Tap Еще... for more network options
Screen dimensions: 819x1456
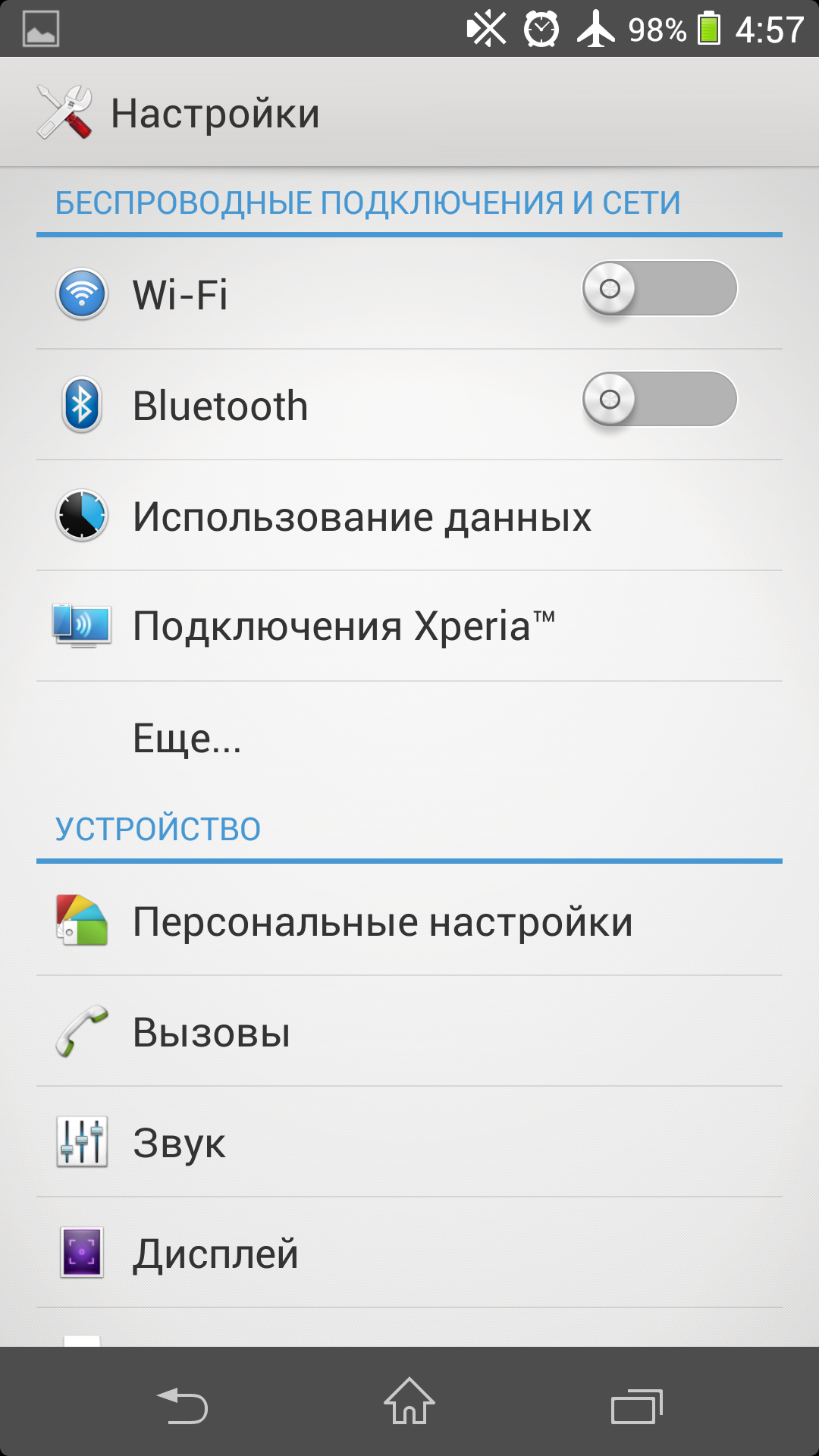click(x=409, y=737)
